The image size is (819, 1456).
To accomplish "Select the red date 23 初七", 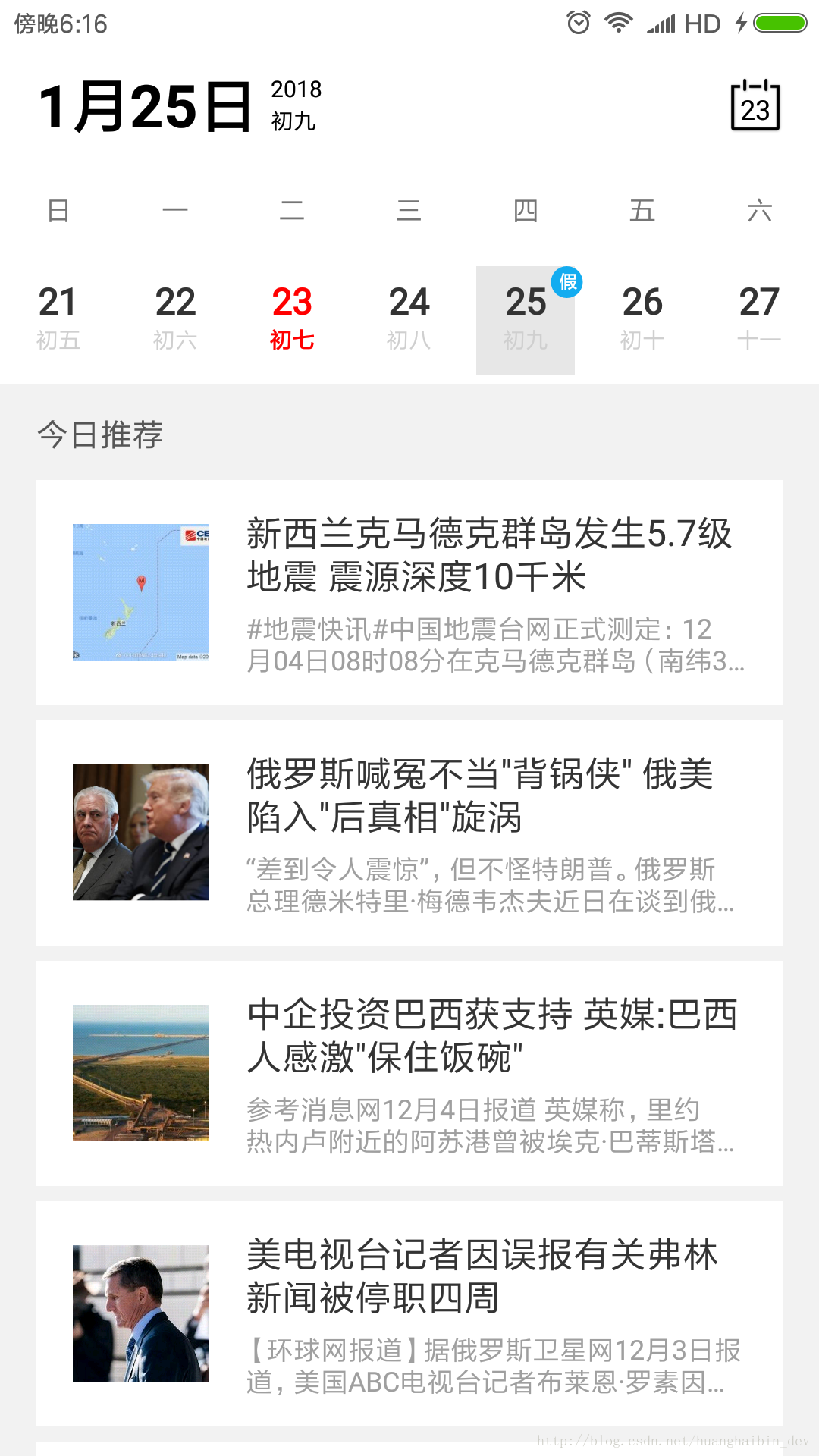I will click(x=292, y=320).
